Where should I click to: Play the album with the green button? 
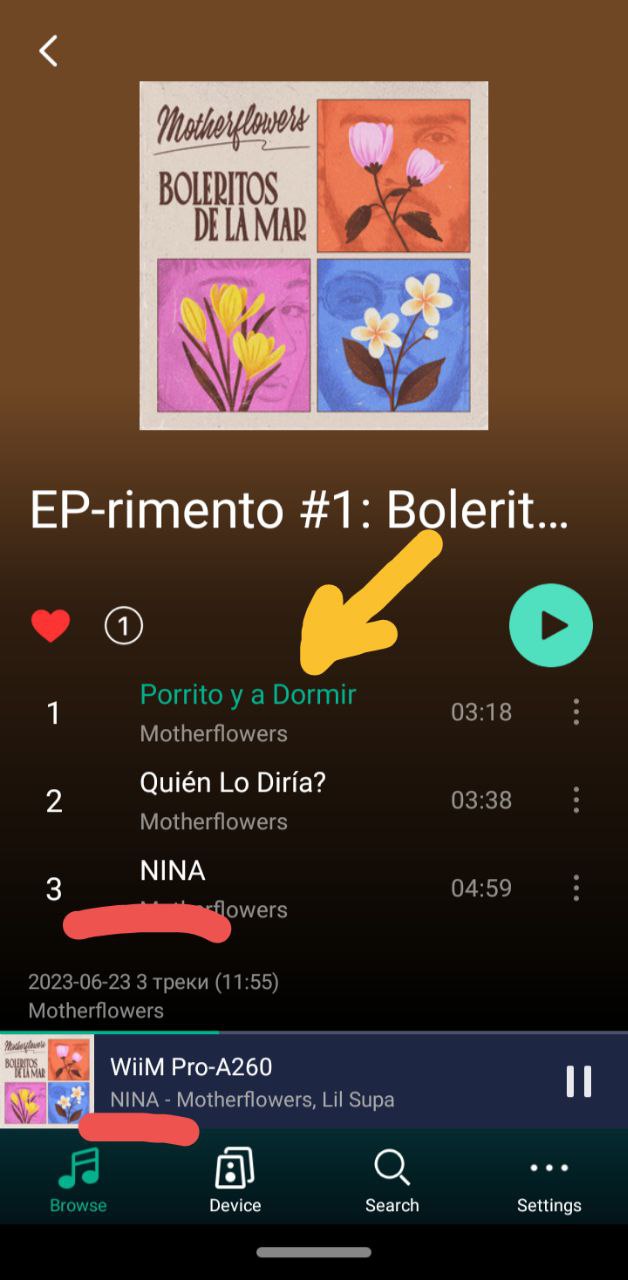[x=550, y=626]
